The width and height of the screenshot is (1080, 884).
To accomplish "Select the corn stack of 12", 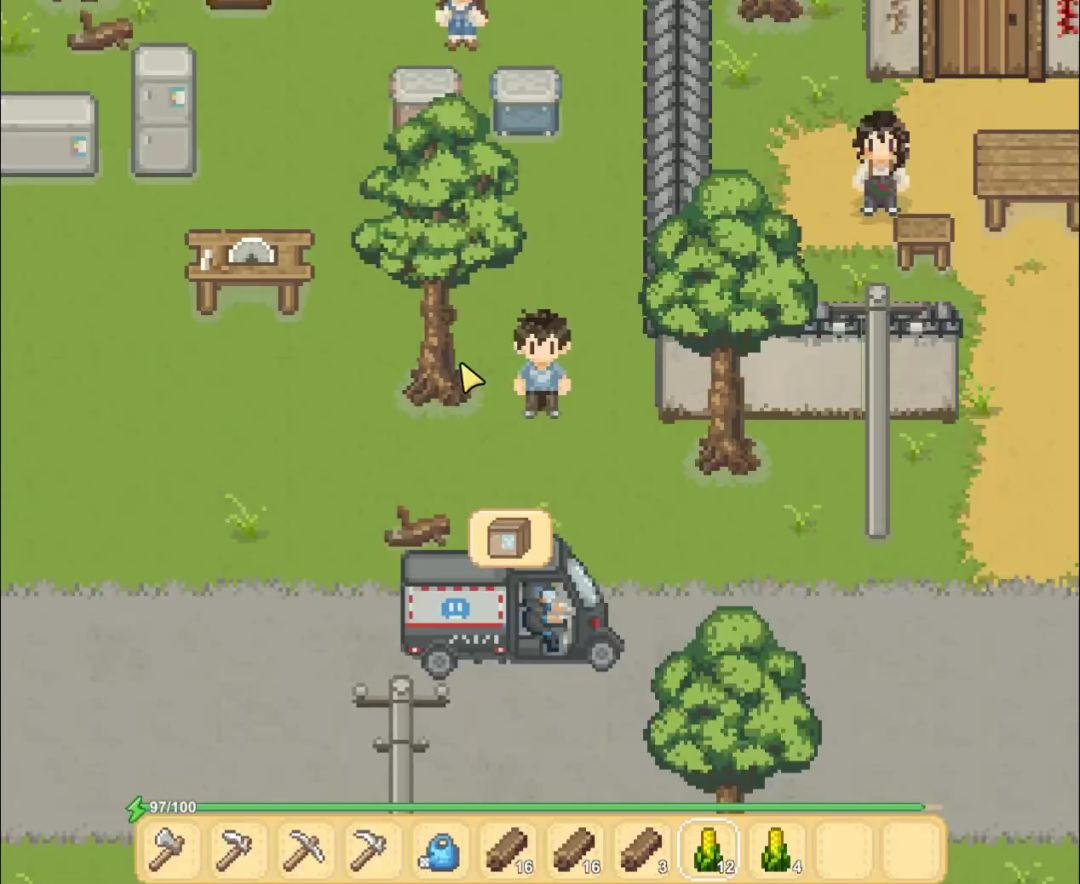I will [709, 850].
